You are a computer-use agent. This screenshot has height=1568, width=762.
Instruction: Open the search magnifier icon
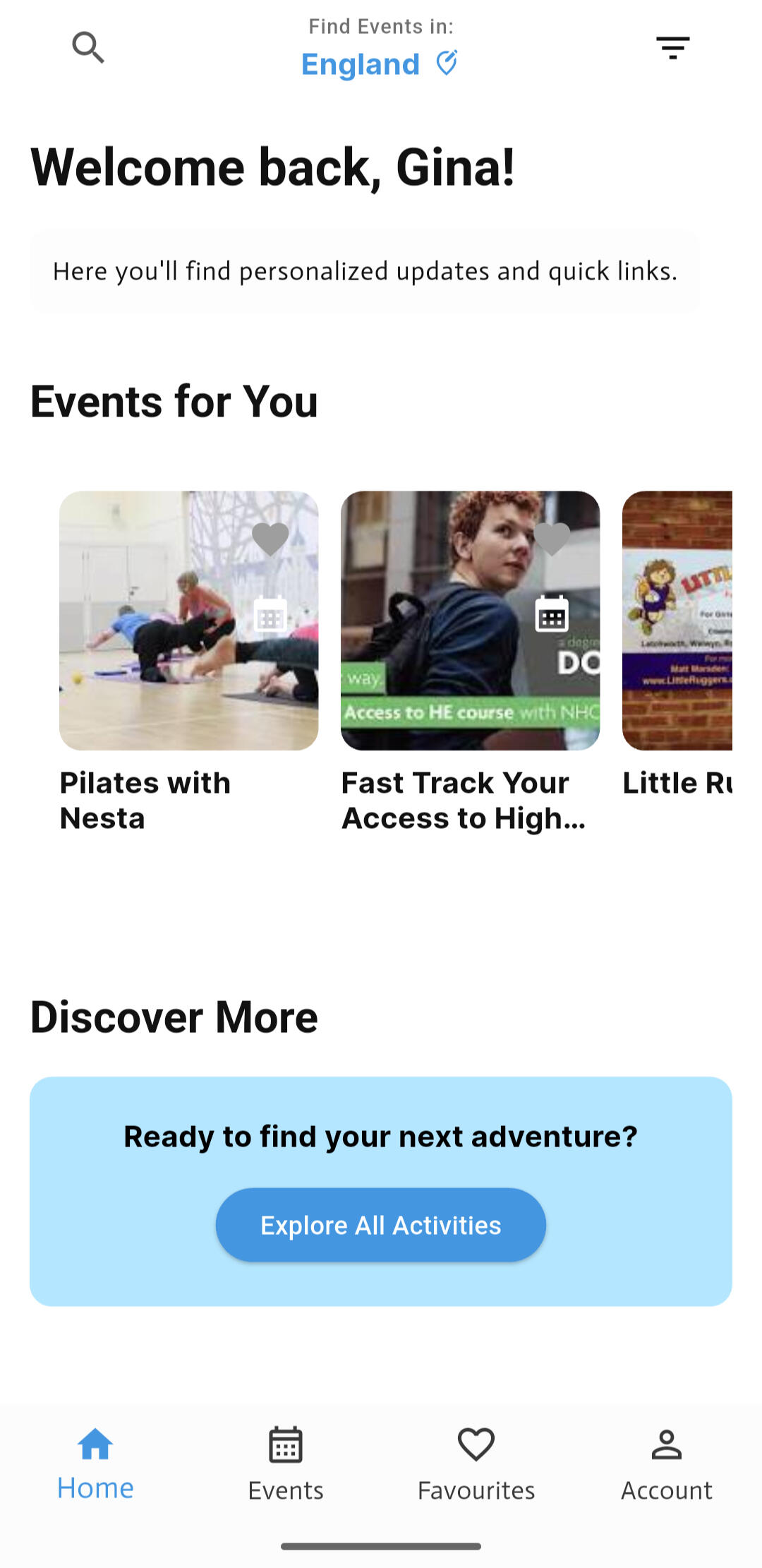tap(88, 47)
